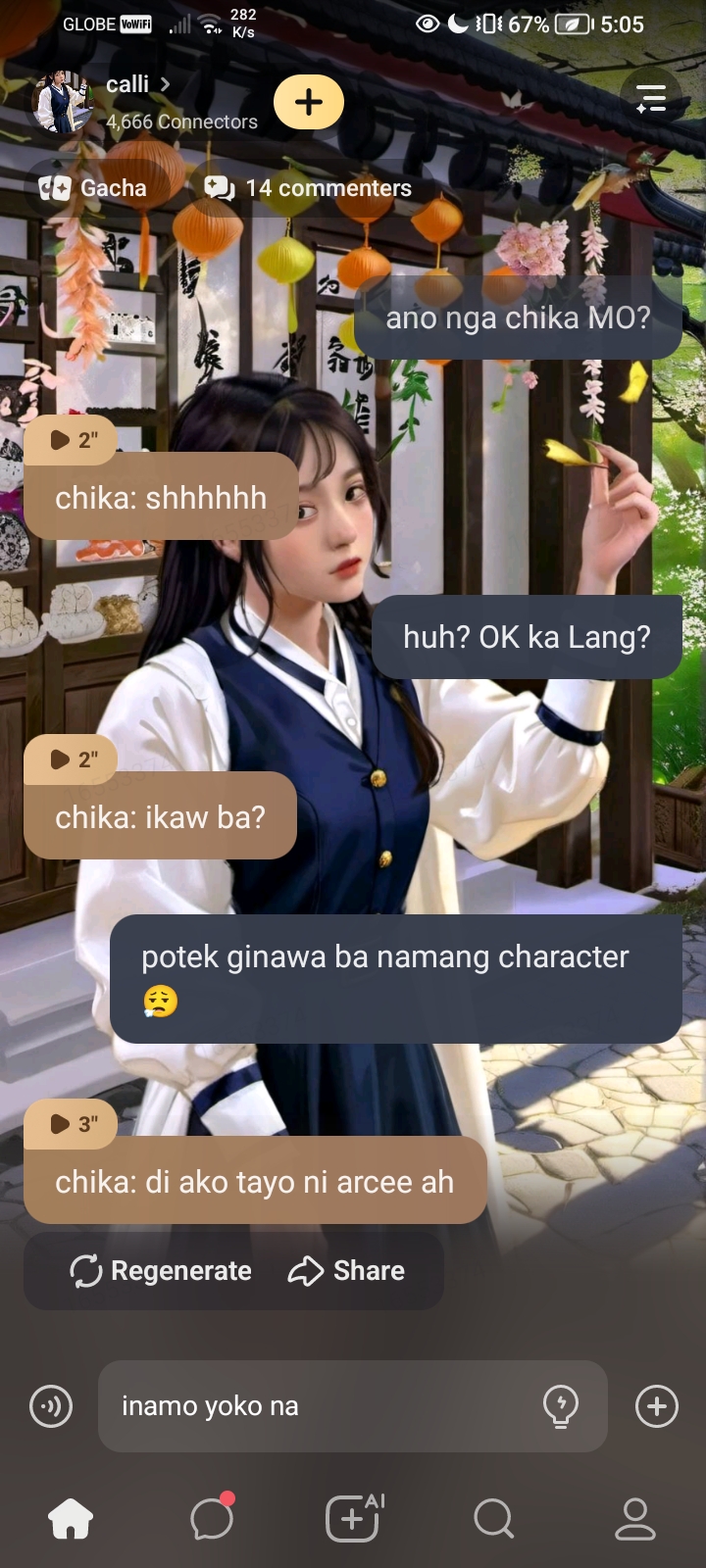Open the AI create tab
This screenshot has height=1568, width=706.
pos(353,1519)
